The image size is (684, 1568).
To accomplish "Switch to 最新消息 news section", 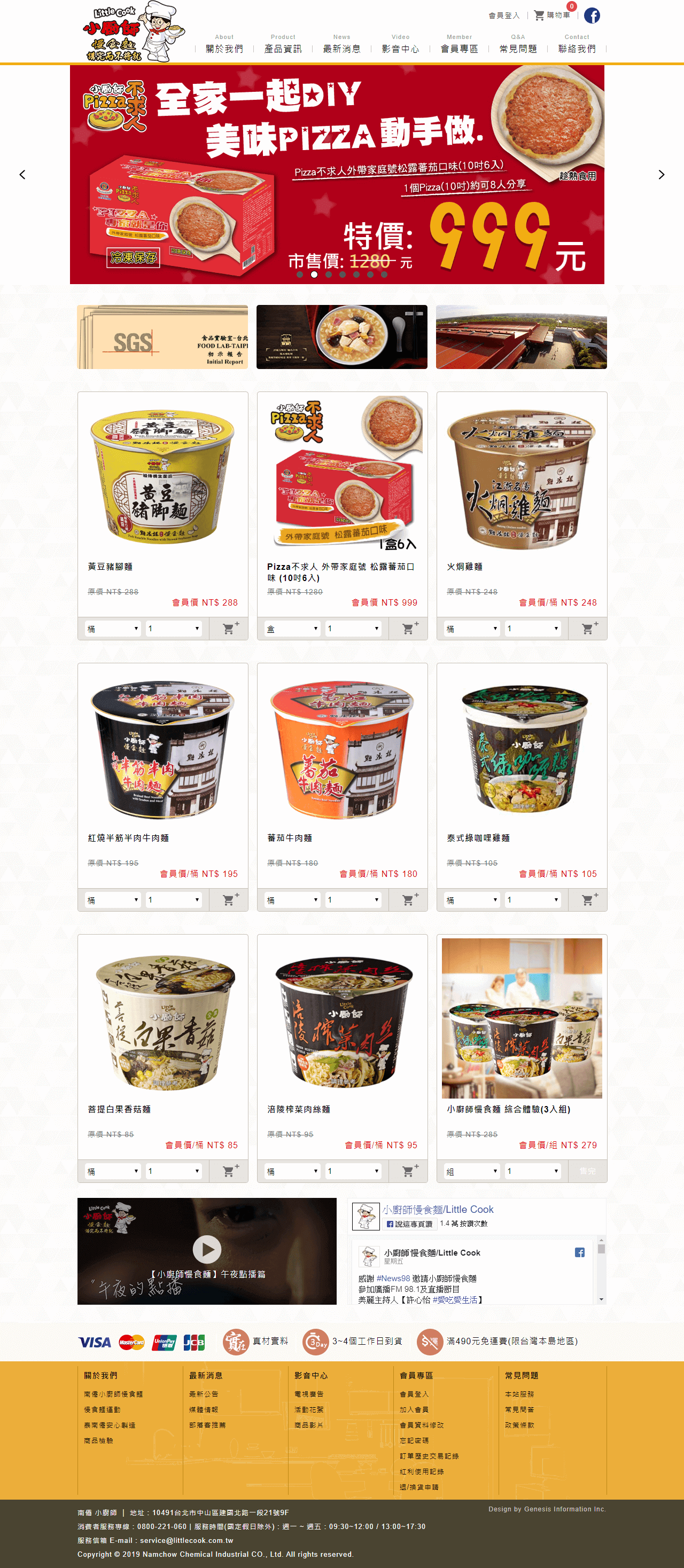I will (341, 49).
